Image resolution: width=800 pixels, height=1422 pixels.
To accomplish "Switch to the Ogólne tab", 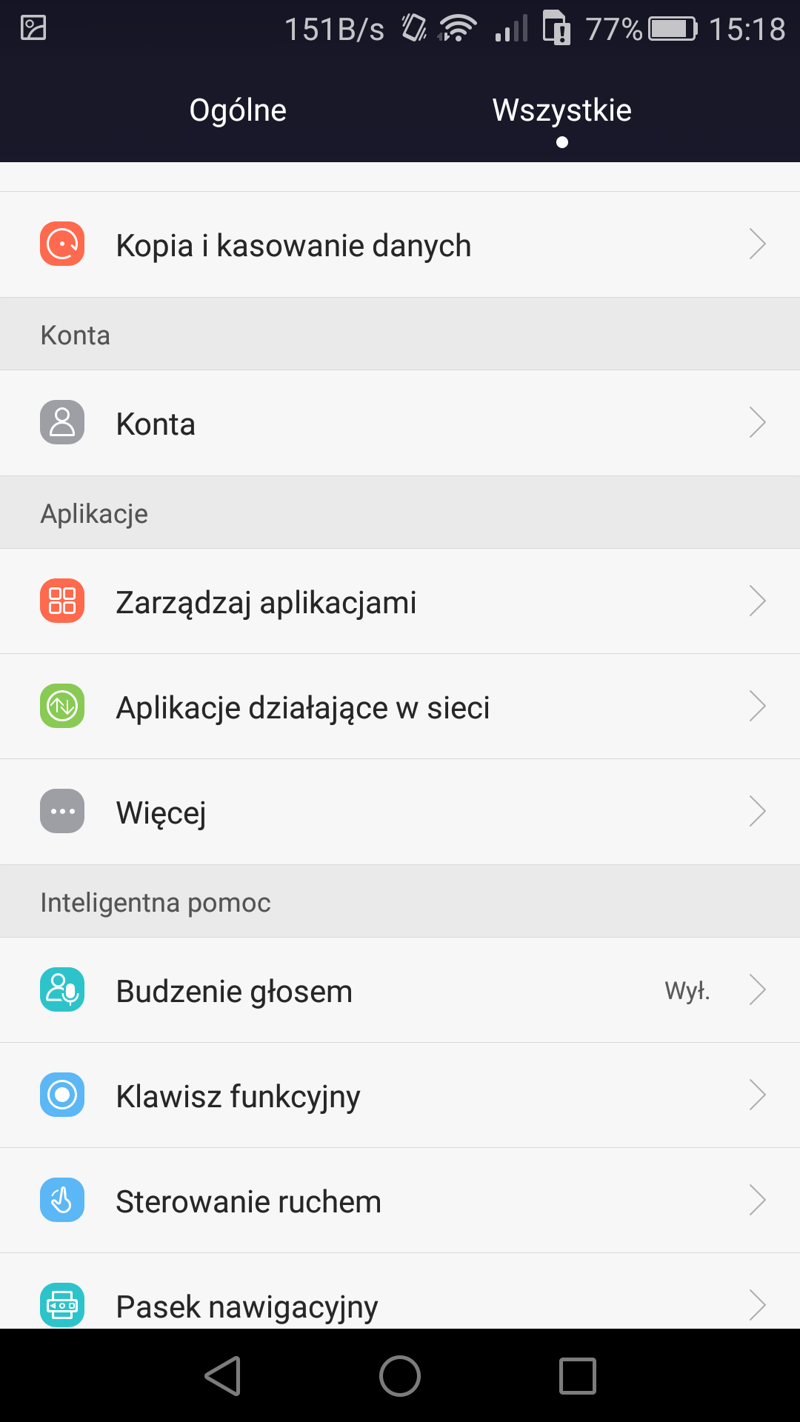I will [238, 110].
